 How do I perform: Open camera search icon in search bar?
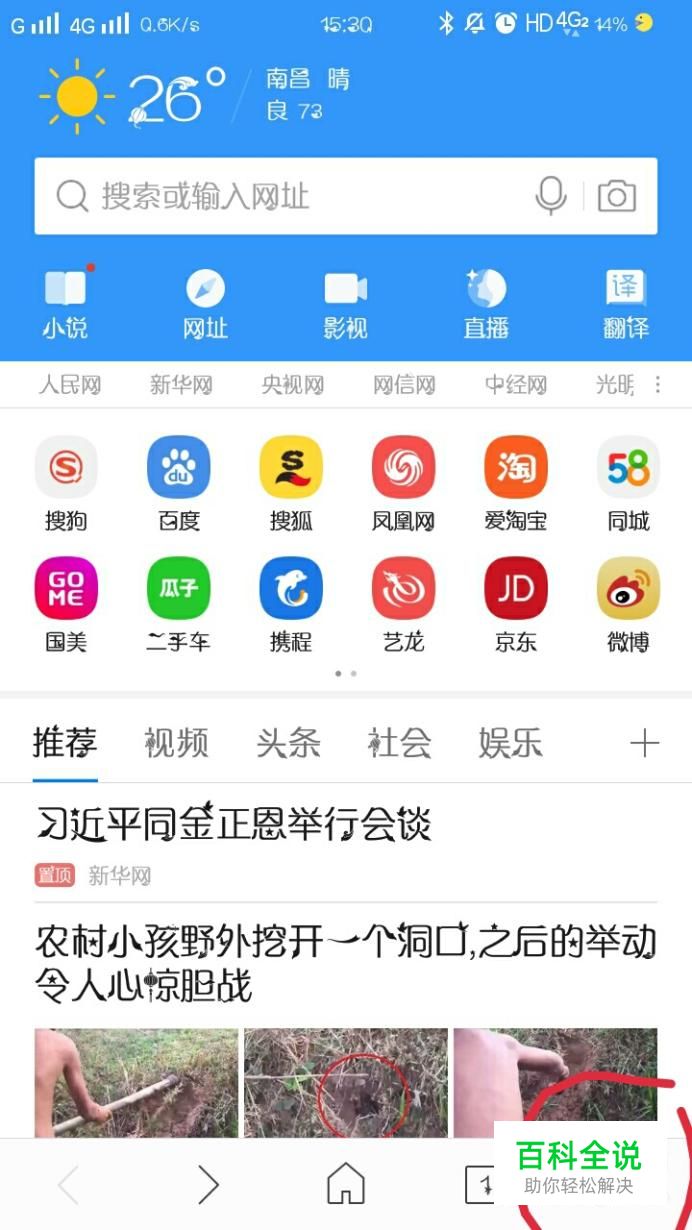coord(616,196)
